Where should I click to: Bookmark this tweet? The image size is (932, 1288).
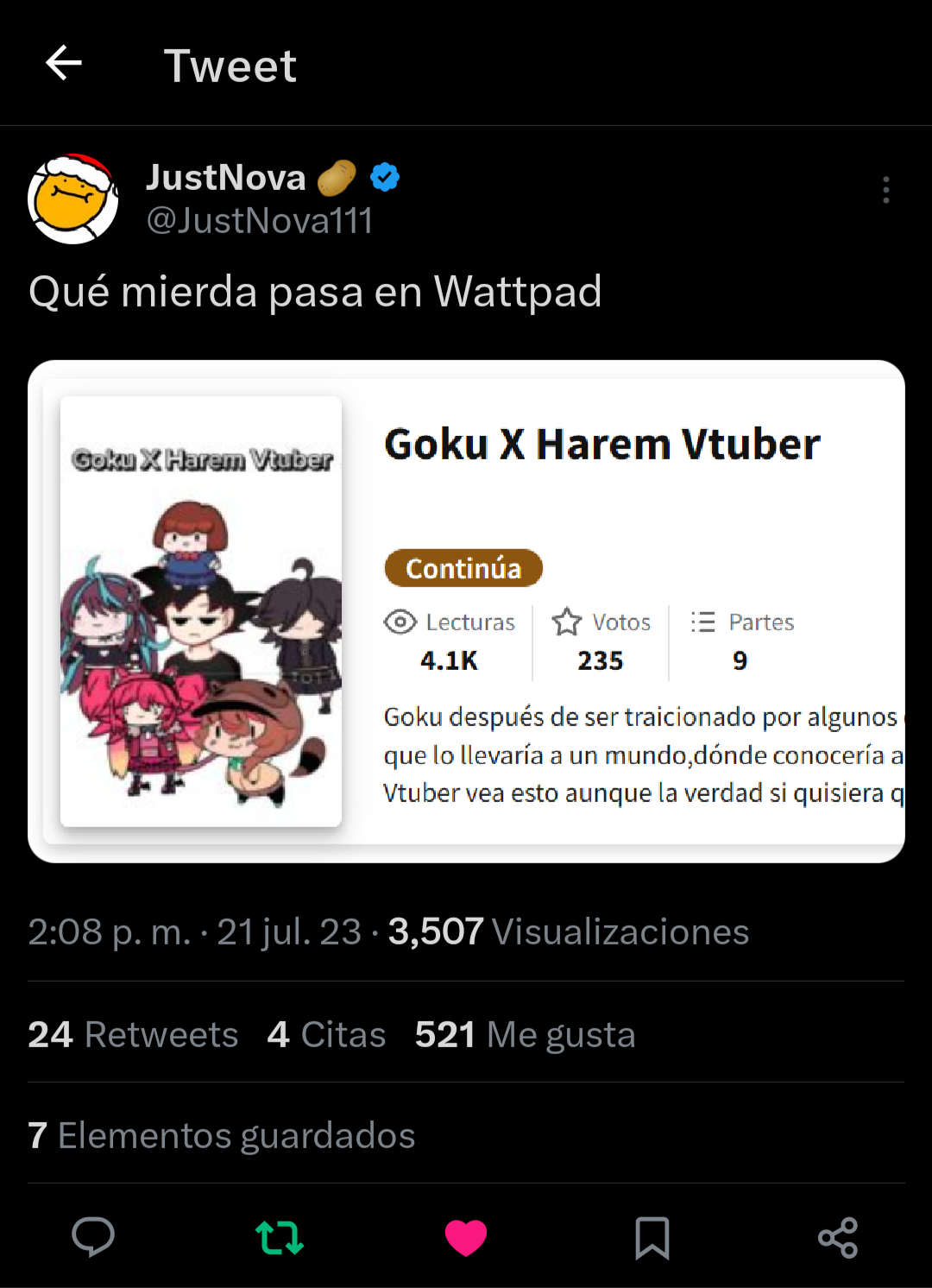[x=652, y=1237]
